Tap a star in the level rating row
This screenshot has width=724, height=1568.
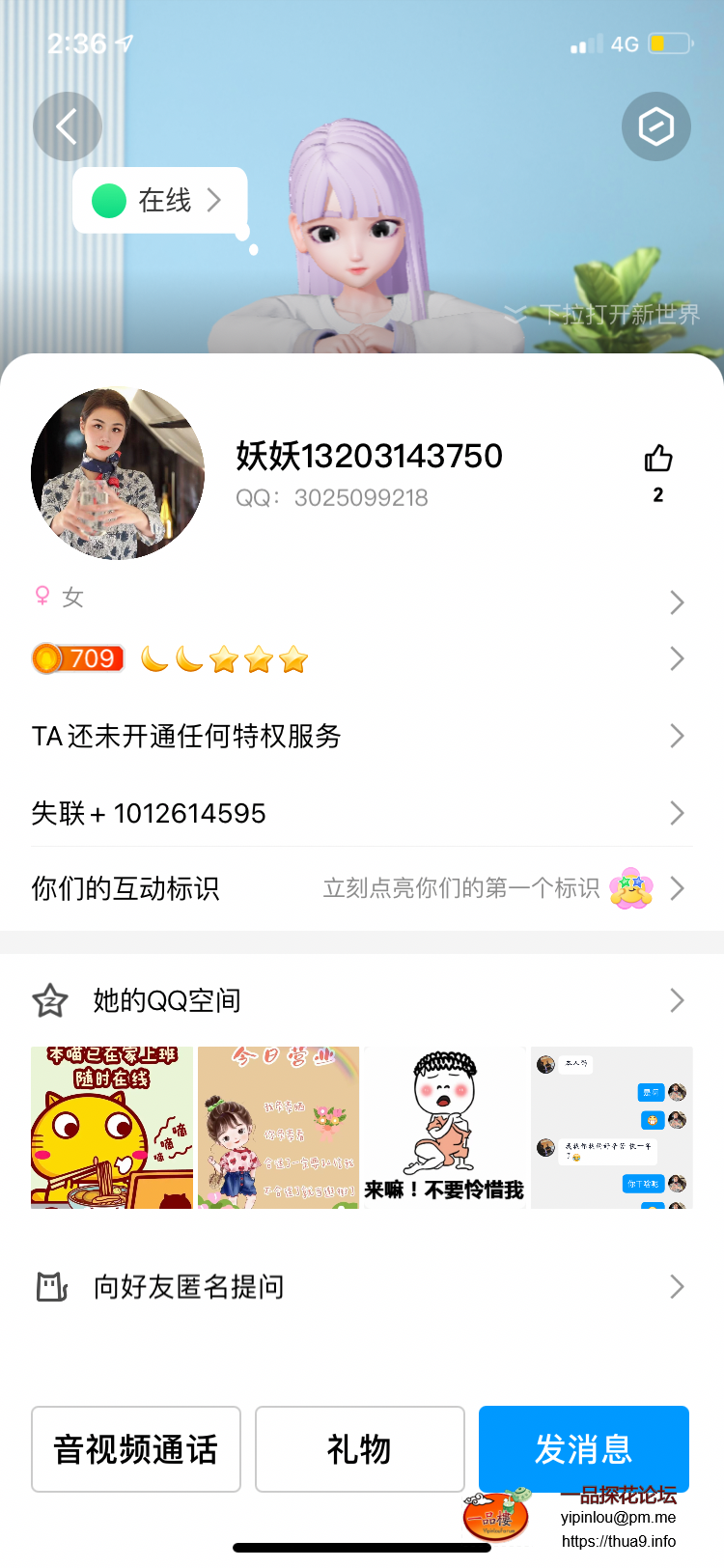[259, 658]
